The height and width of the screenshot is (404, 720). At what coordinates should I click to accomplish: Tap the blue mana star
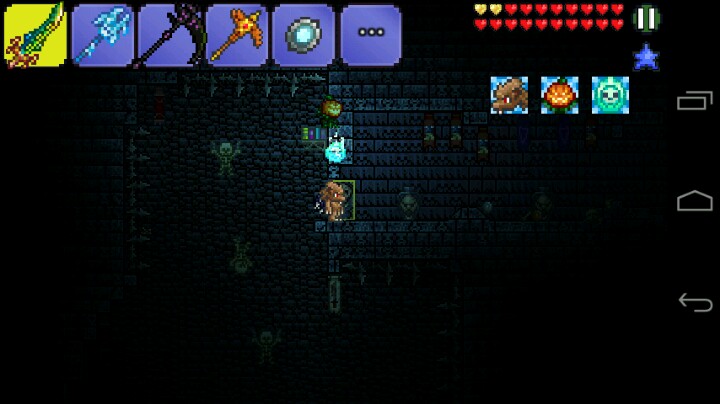point(646,57)
